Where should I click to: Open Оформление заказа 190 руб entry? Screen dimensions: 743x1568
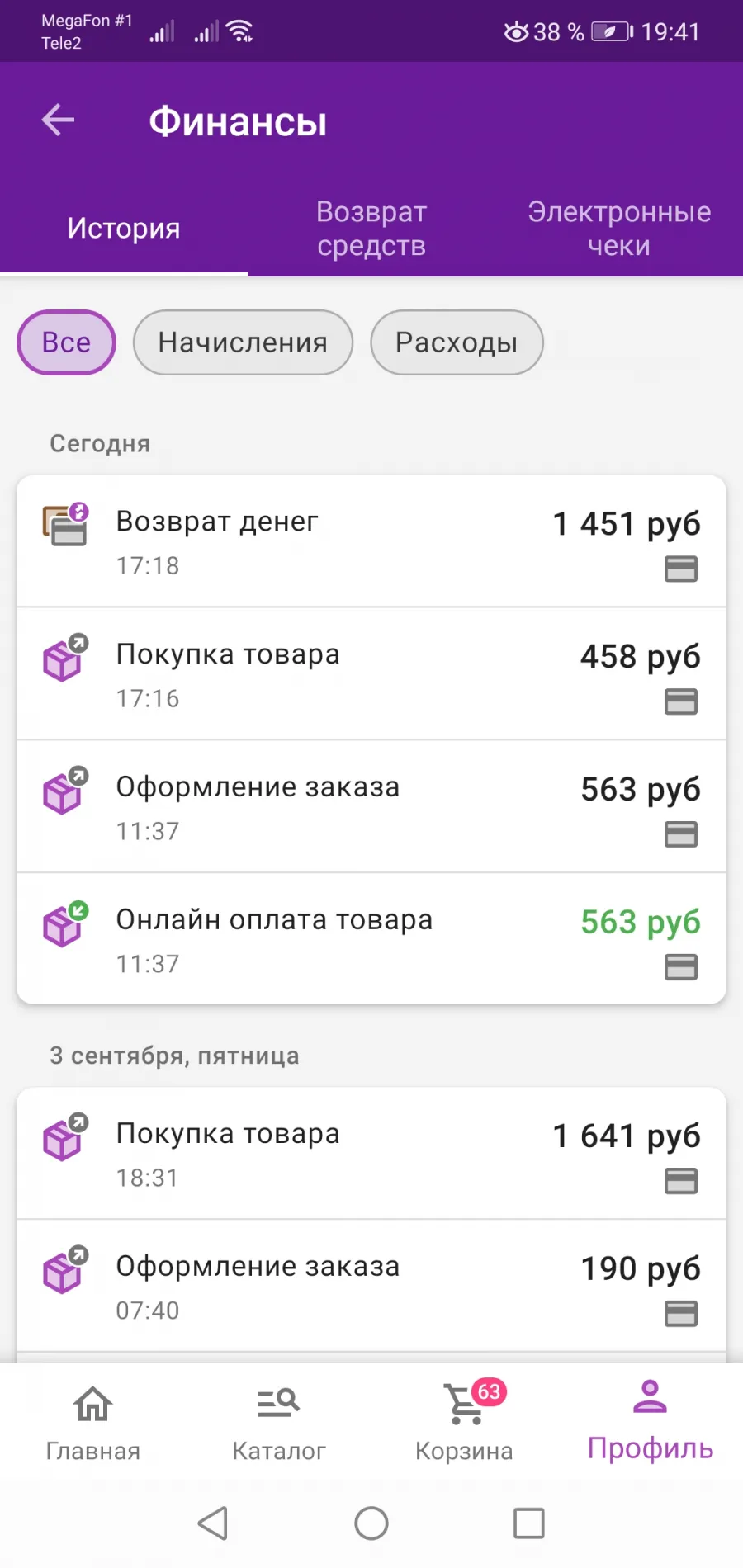pos(371,1286)
